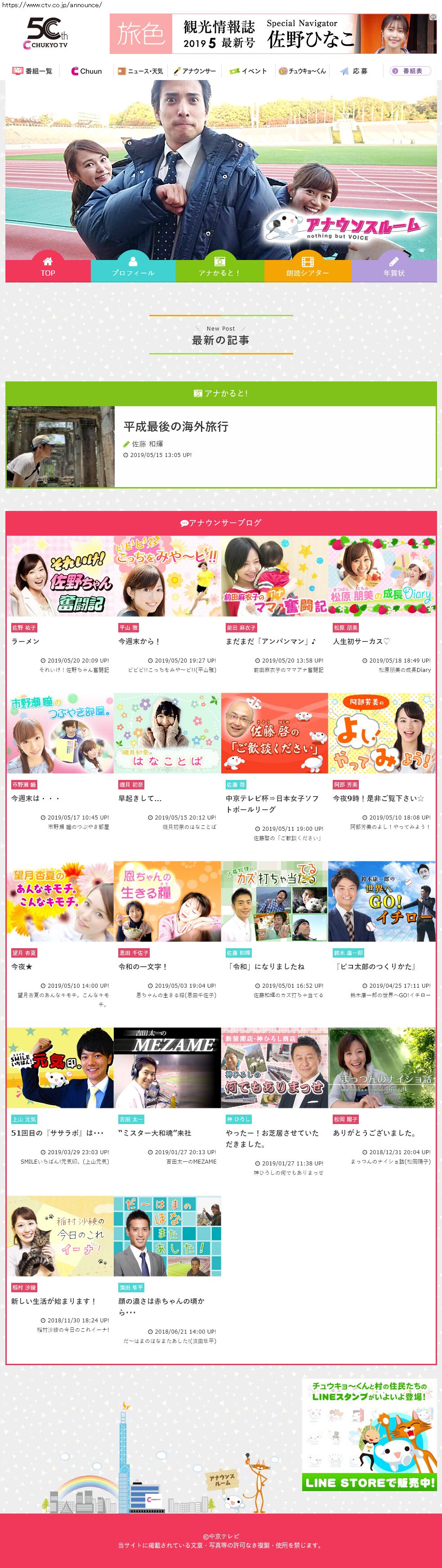Read 恩田 千佐子's post 令和の一文字!
The height and width of the screenshot is (1568, 442).
[x=143, y=966]
